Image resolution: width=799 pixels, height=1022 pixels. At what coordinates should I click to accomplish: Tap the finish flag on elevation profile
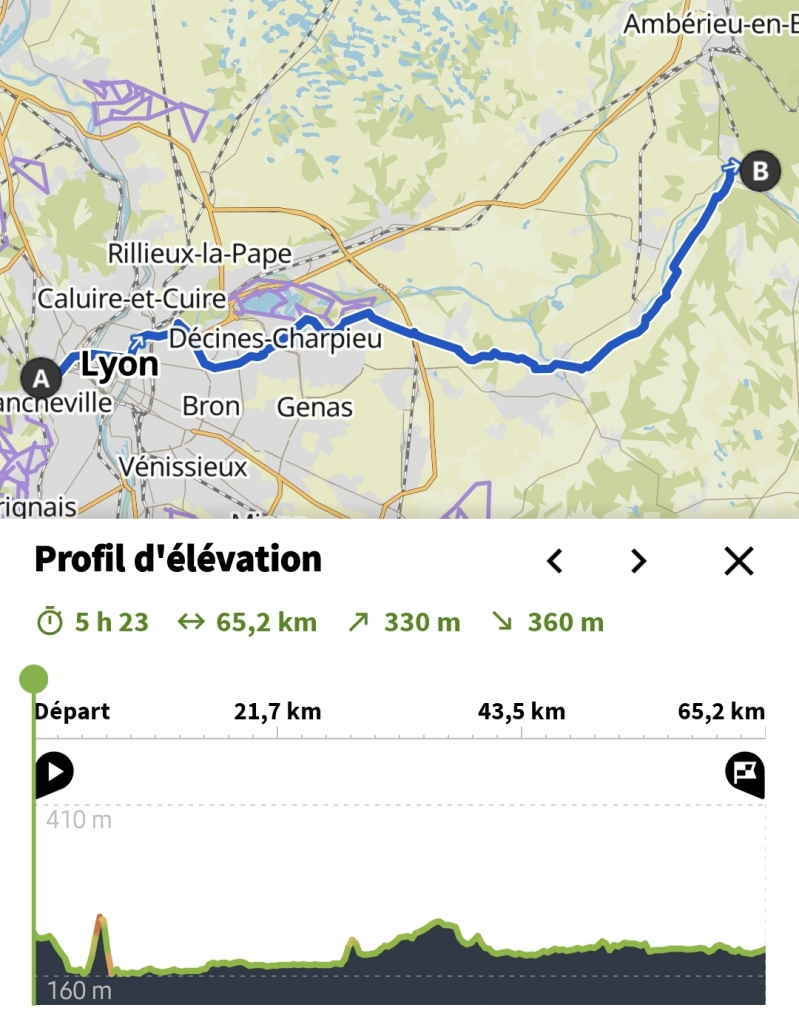coord(745,774)
